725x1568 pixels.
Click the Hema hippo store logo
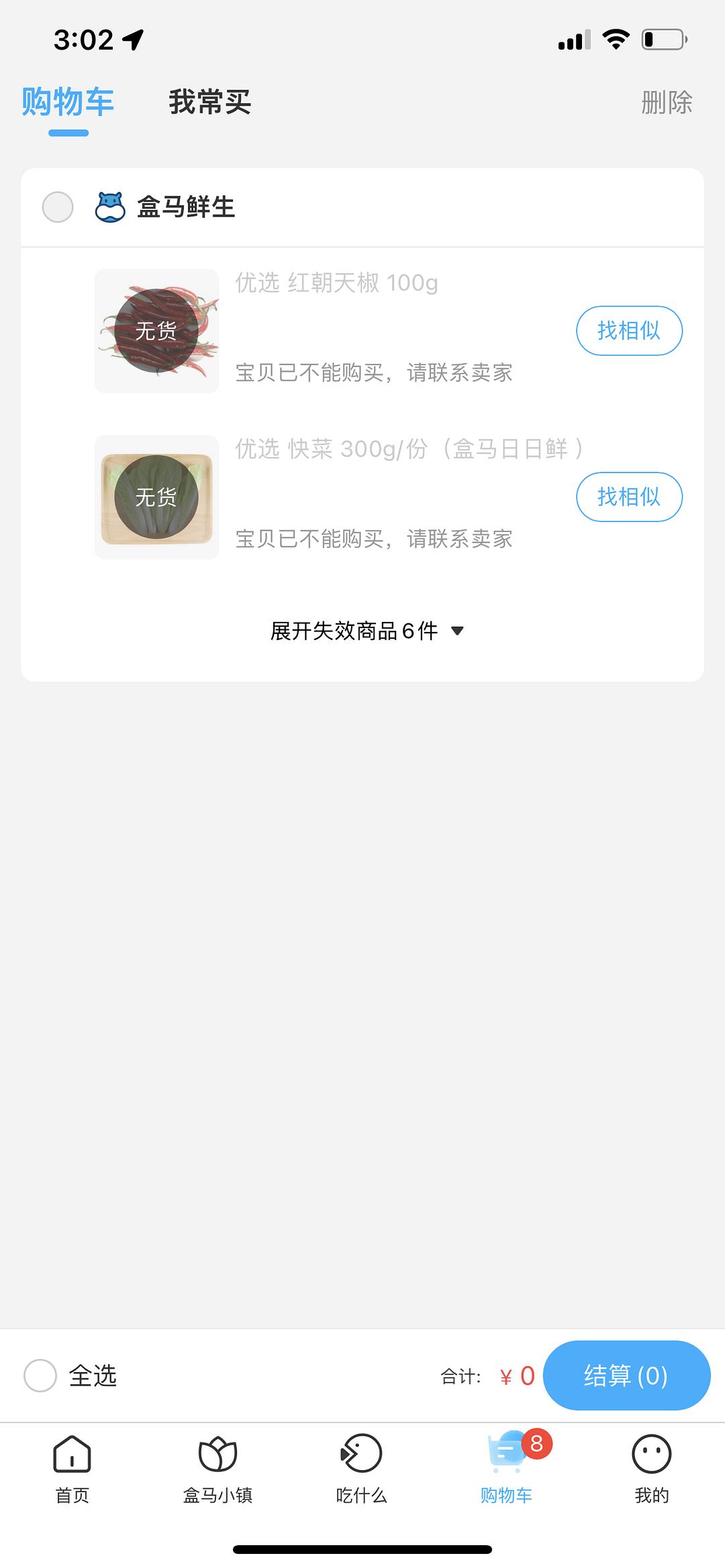[109, 207]
